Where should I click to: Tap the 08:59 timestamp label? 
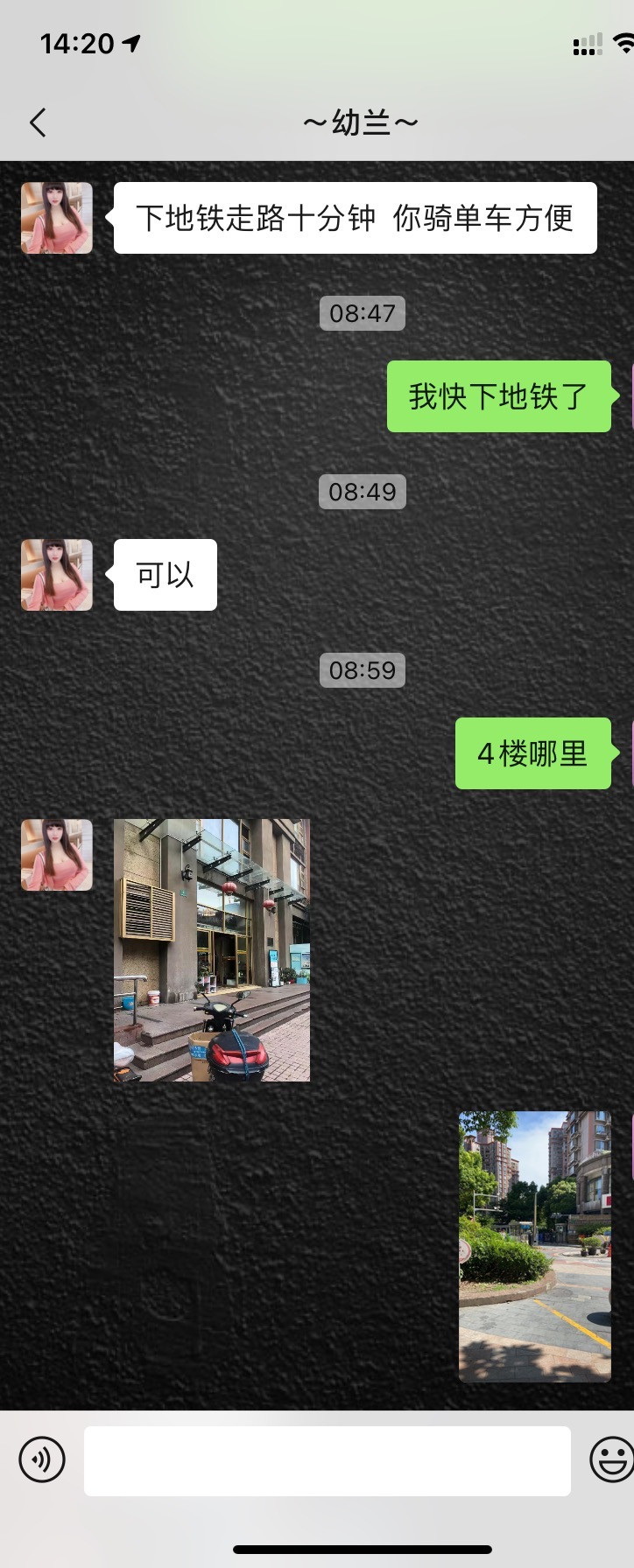pyautogui.click(x=362, y=669)
